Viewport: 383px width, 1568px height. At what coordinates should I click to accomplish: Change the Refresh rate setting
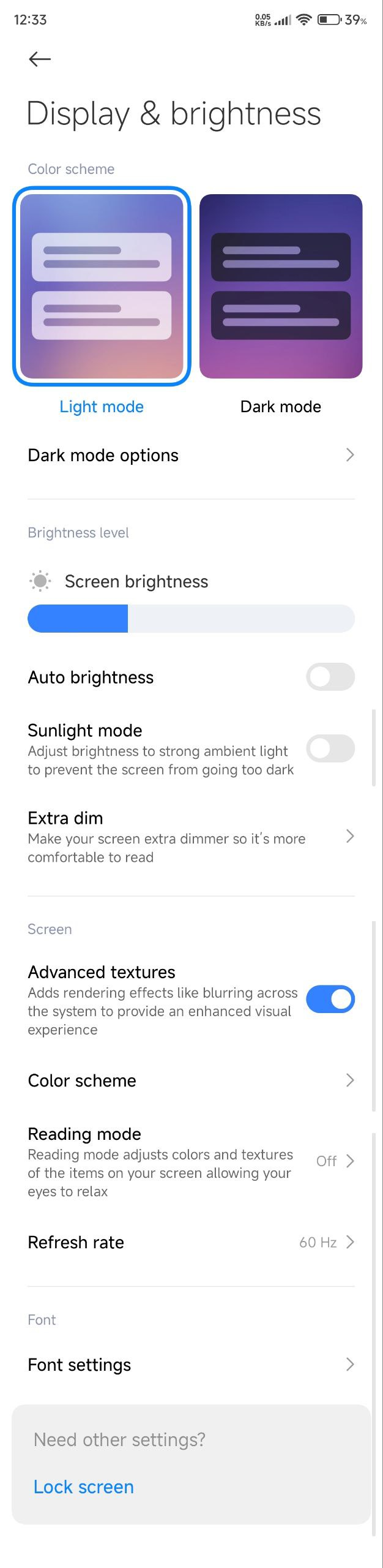(191, 1242)
